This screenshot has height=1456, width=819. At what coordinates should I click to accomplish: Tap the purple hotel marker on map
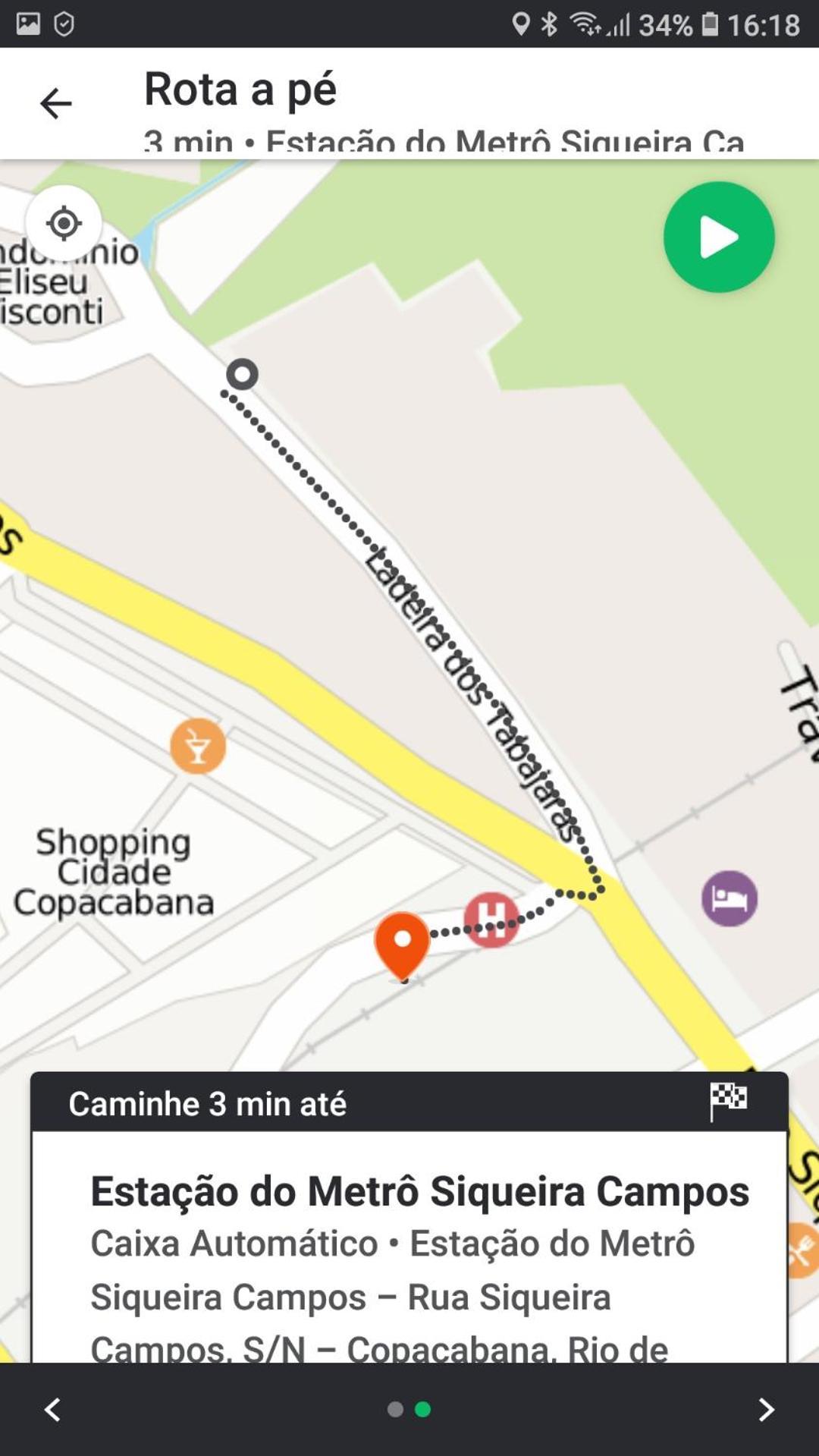pos(729,898)
